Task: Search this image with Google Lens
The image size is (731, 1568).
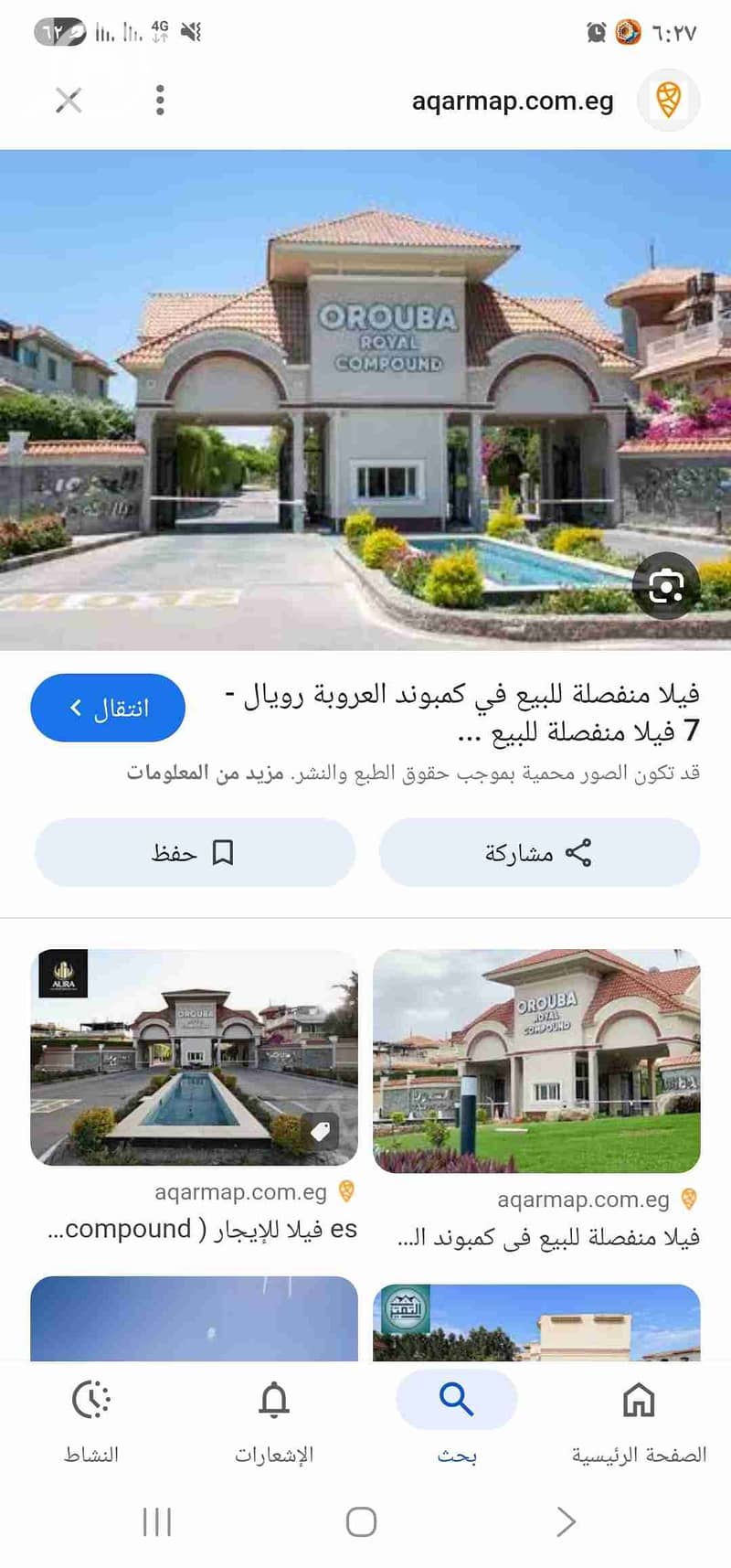Action: click(x=666, y=587)
